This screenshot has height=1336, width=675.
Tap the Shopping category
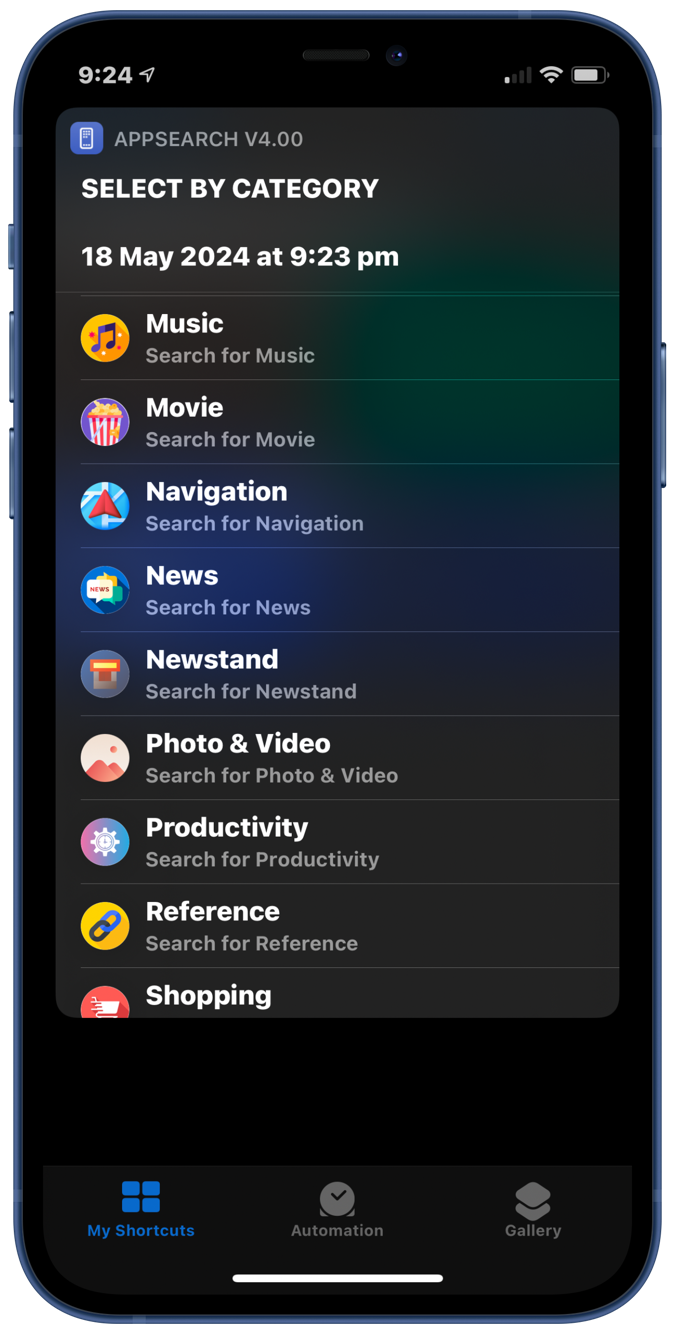[x=337, y=996]
